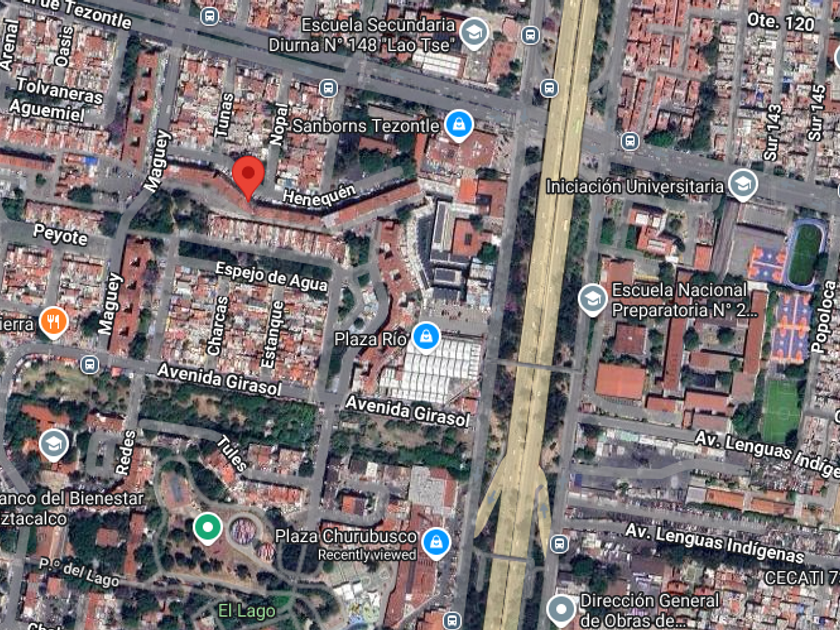This screenshot has height=630, width=840.
Task: Open Sanborns Tezontle shopping marker
Action: pyautogui.click(x=459, y=124)
